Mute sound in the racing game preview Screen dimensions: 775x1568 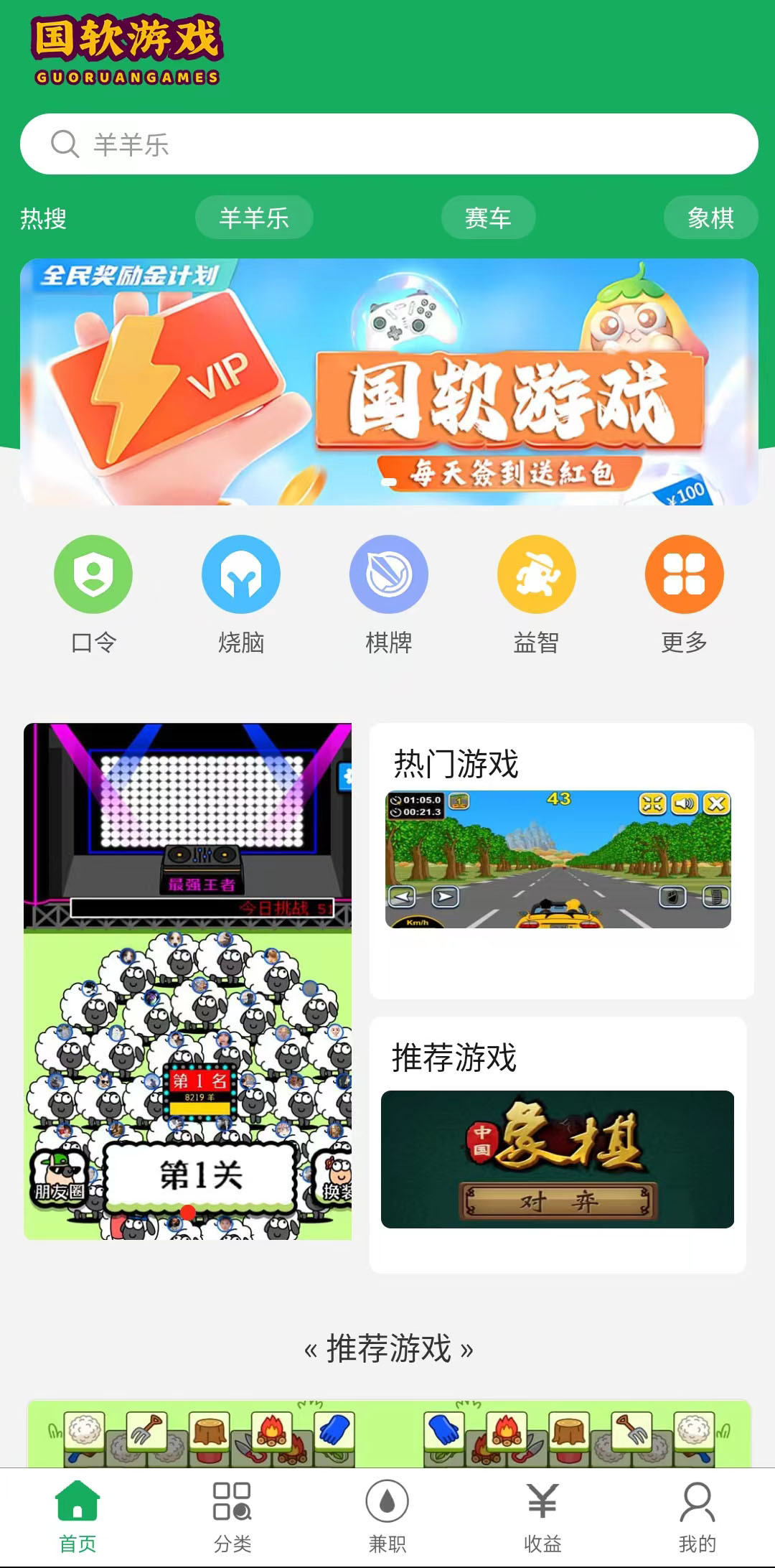point(685,803)
